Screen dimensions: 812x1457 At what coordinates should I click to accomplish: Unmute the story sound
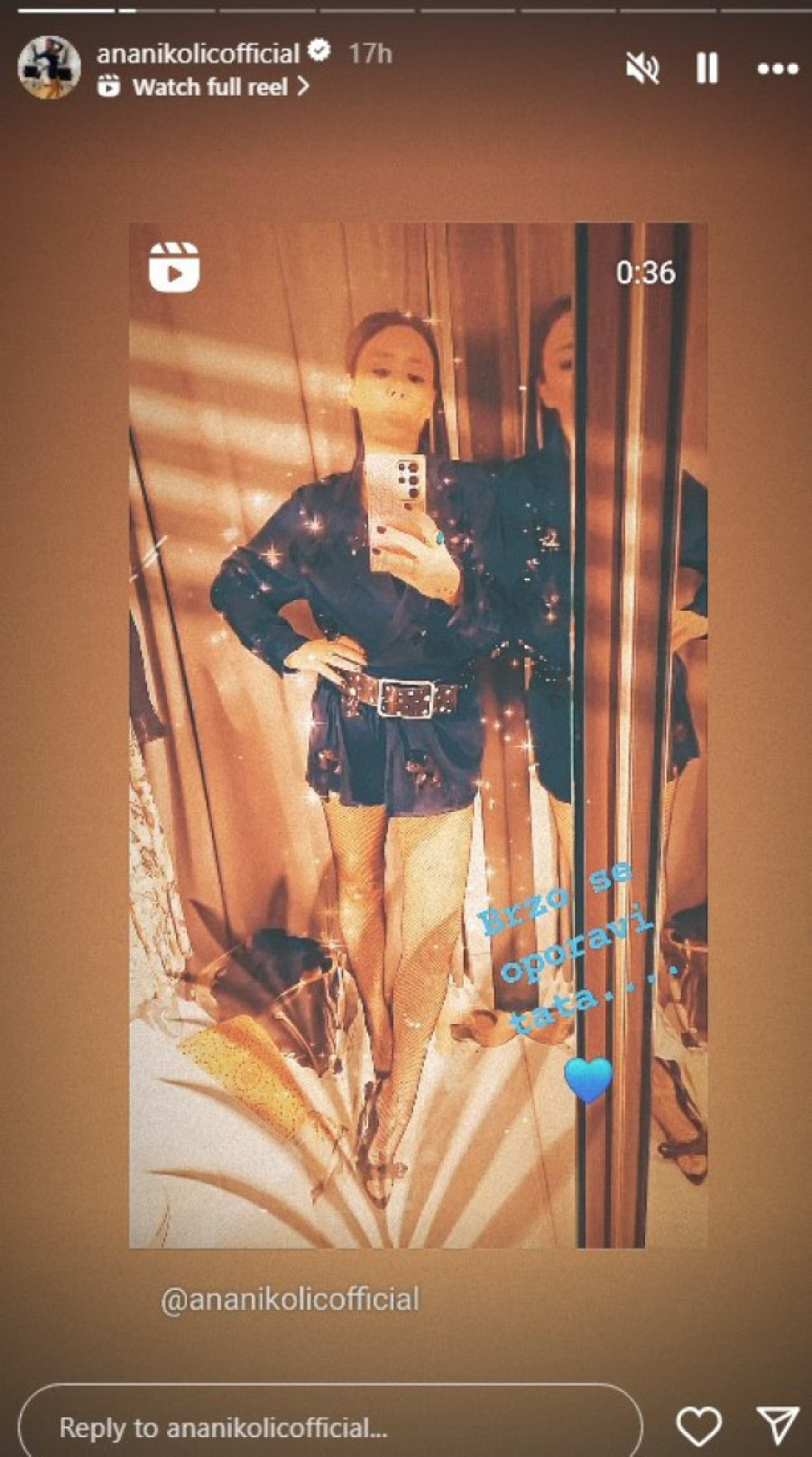pyautogui.click(x=642, y=69)
